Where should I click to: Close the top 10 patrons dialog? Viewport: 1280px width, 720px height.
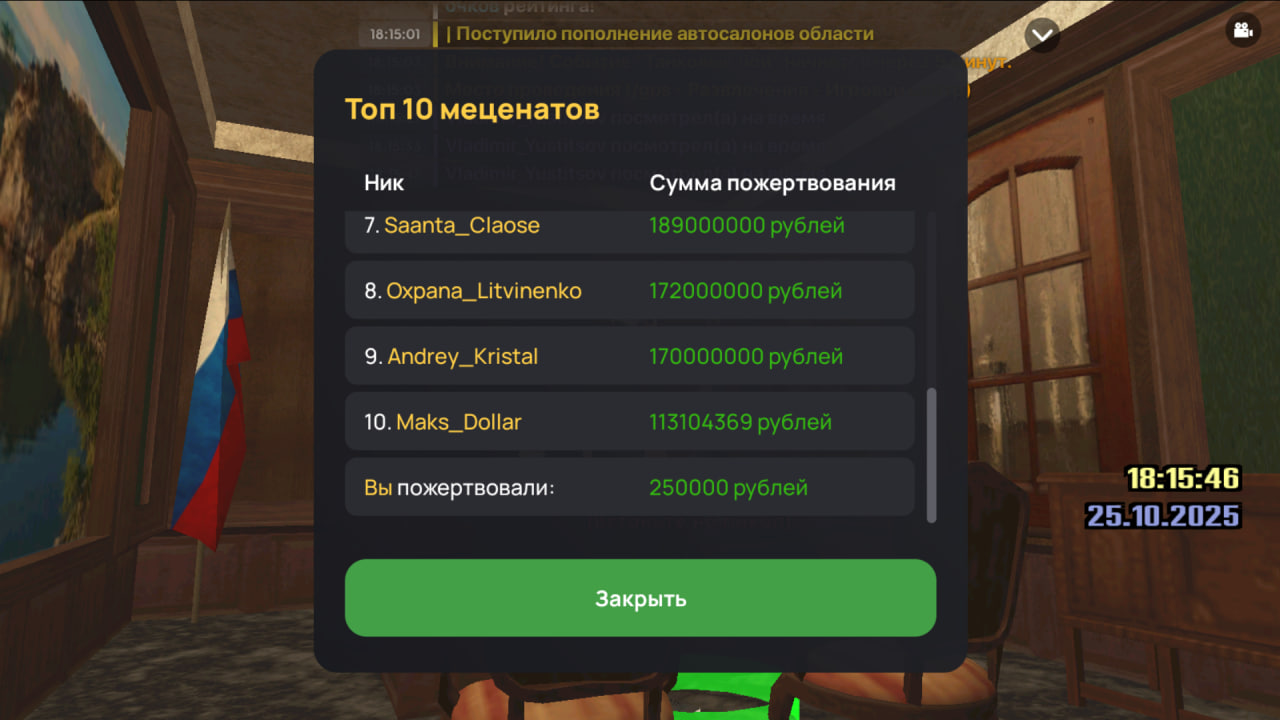(640, 598)
